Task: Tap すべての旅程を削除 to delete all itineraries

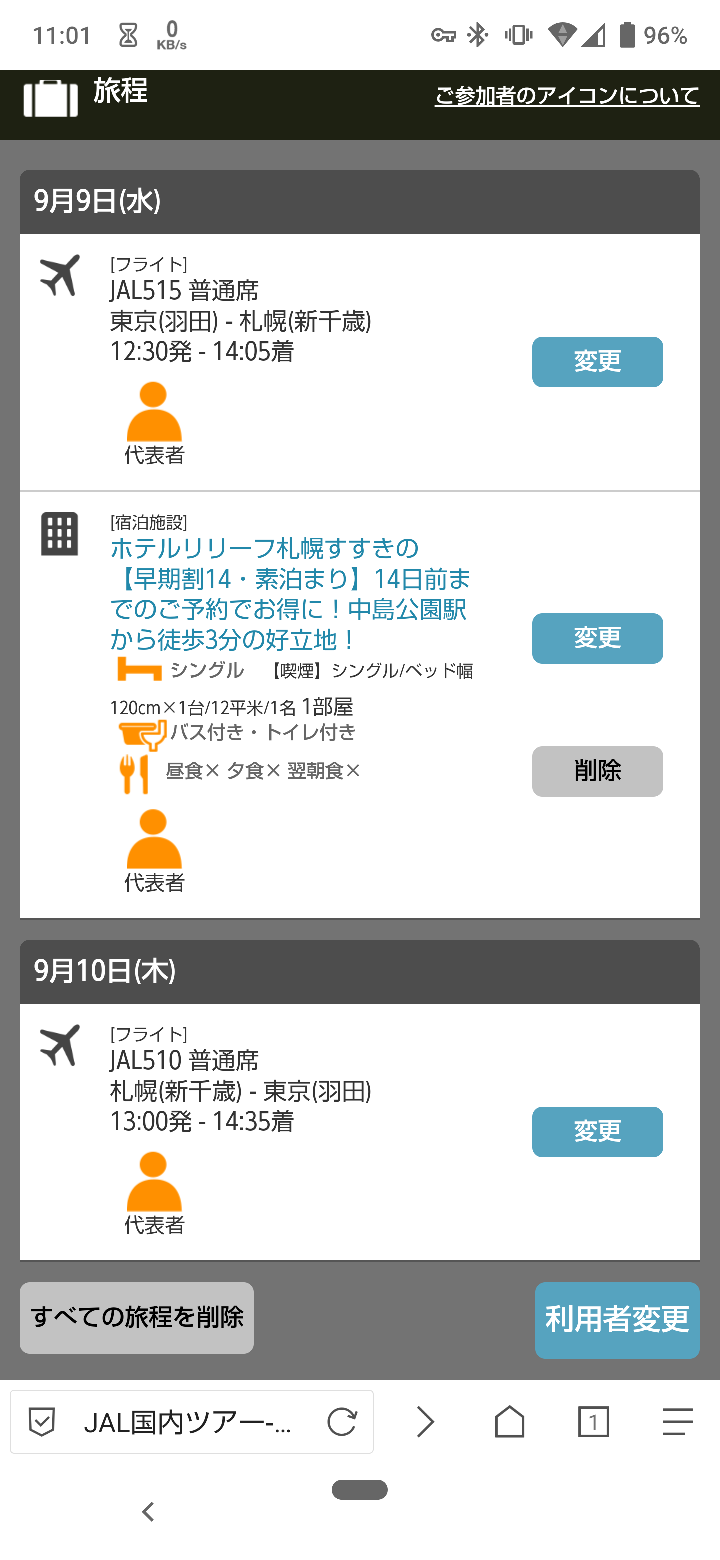Action: 137,1317
